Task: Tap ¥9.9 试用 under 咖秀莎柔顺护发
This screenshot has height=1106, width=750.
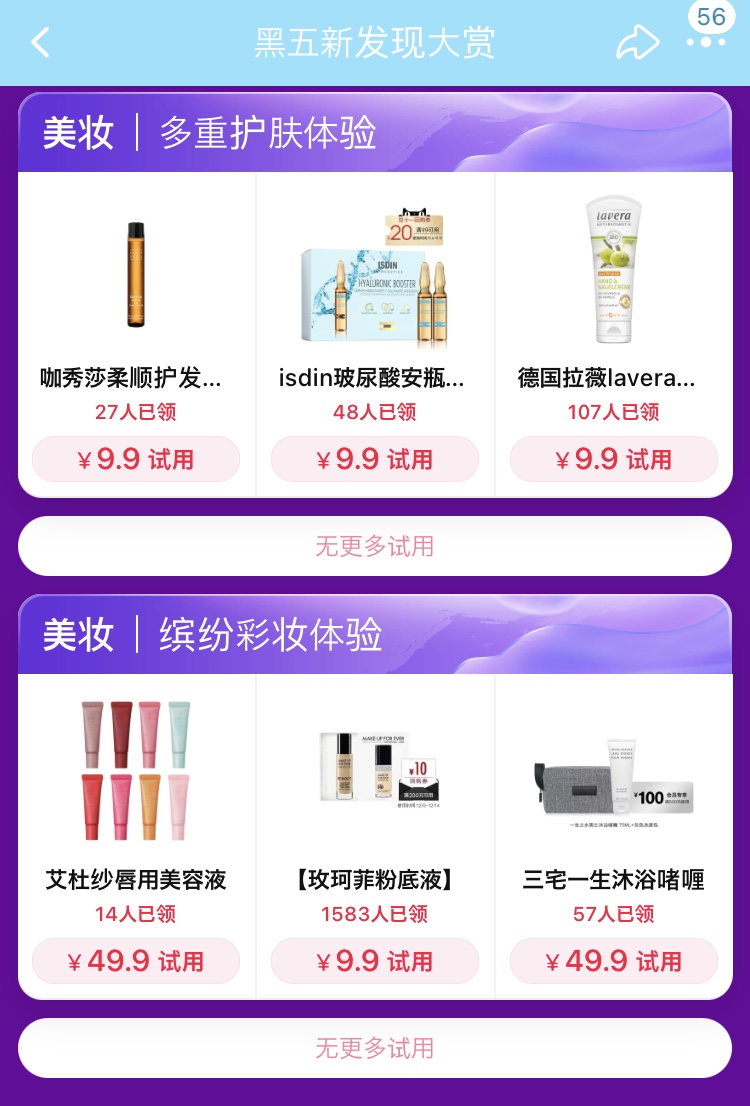Action: (136, 459)
